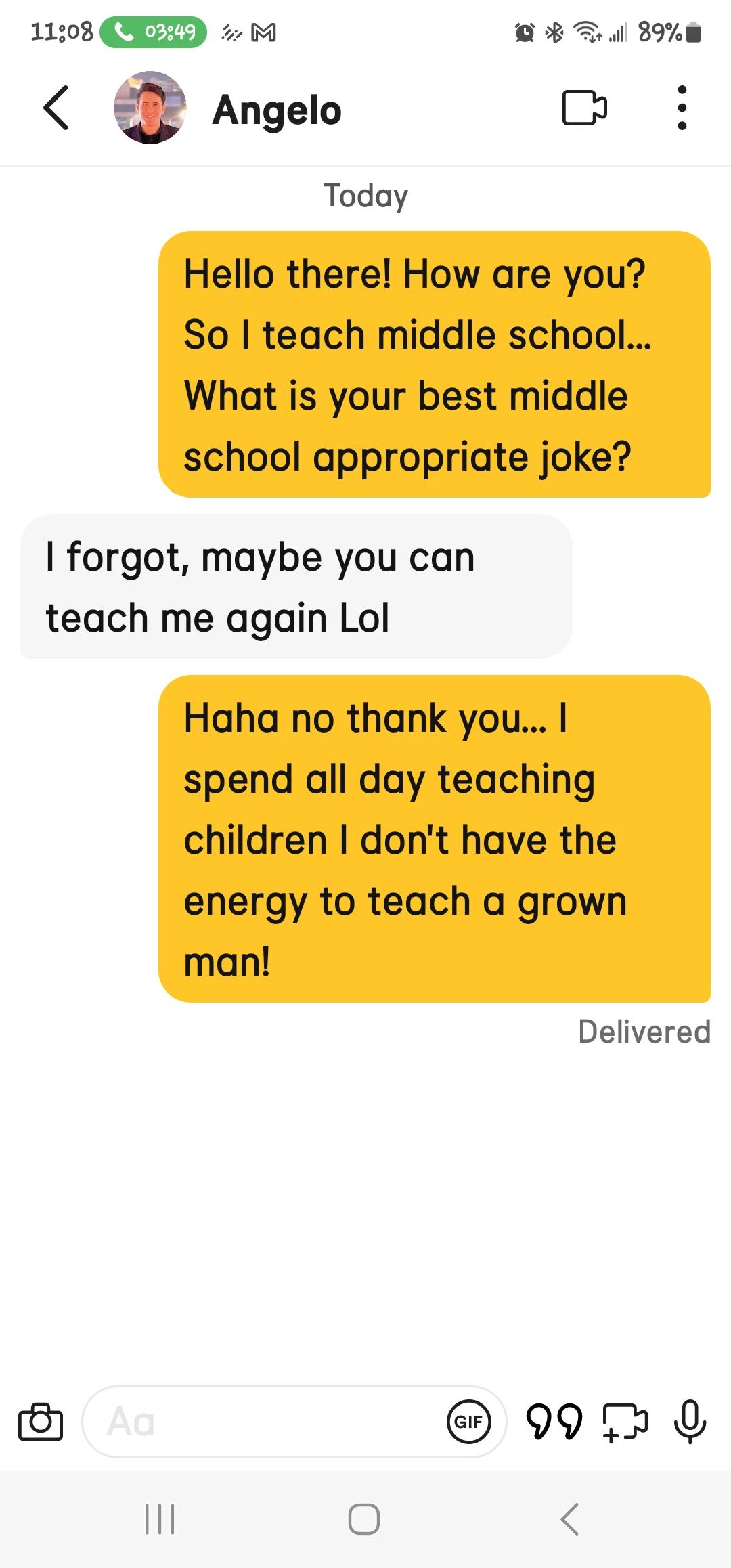Open Angelo's profile photo
Image resolution: width=731 pixels, height=1568 pixels.
150,108
